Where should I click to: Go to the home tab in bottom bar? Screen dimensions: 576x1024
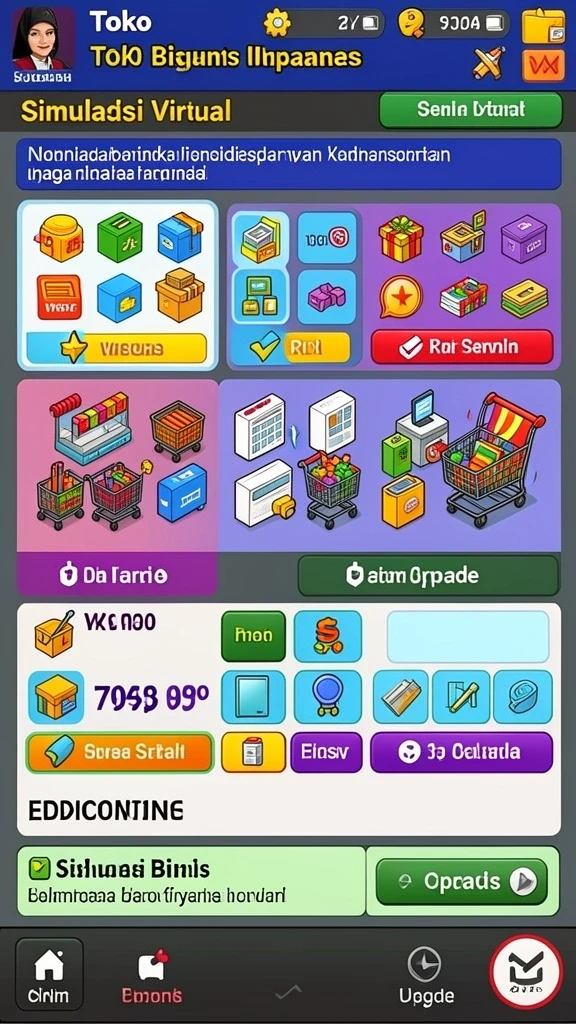49,974
